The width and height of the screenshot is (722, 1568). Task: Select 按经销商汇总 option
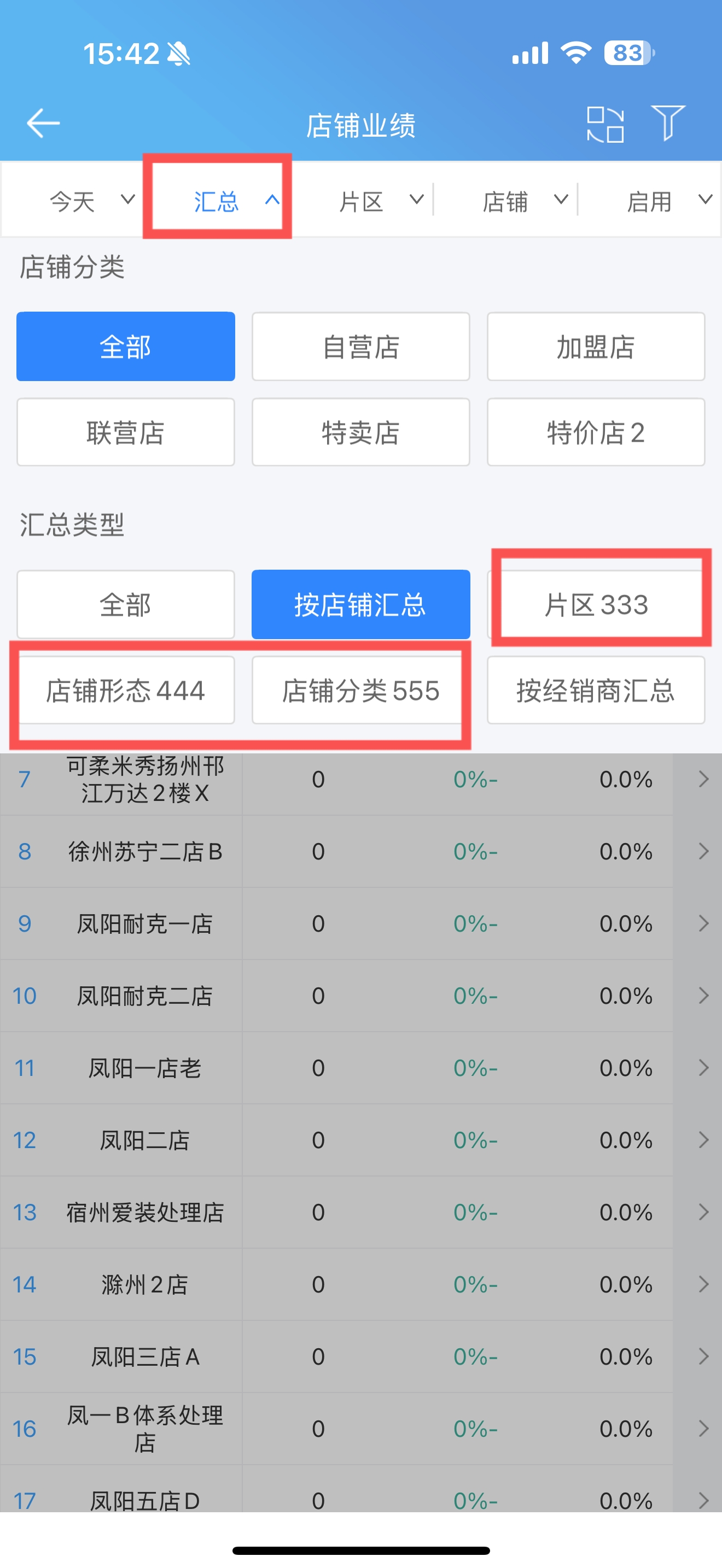pyautogui.click(x=596, y=691)
